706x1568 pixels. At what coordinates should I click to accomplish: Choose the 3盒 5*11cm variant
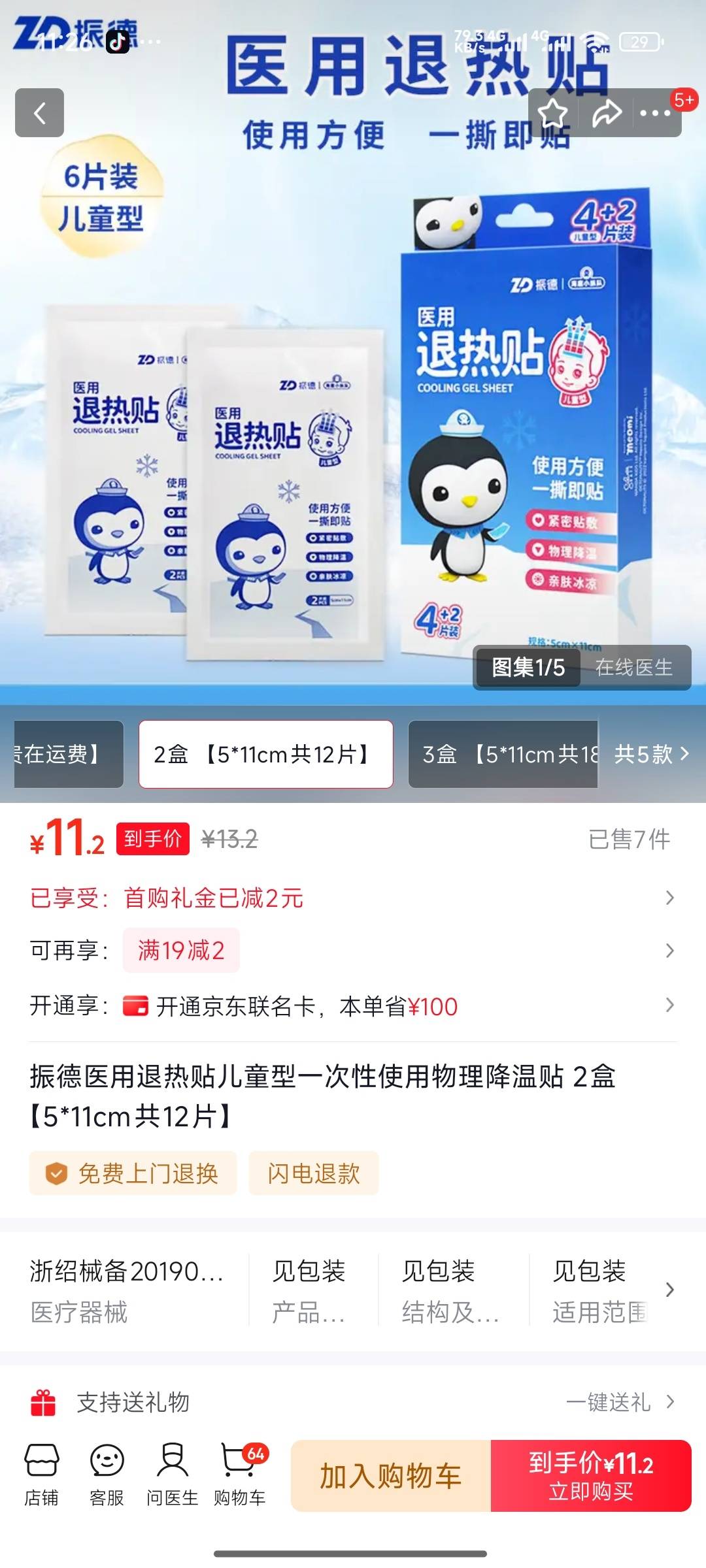coord(503,755)
